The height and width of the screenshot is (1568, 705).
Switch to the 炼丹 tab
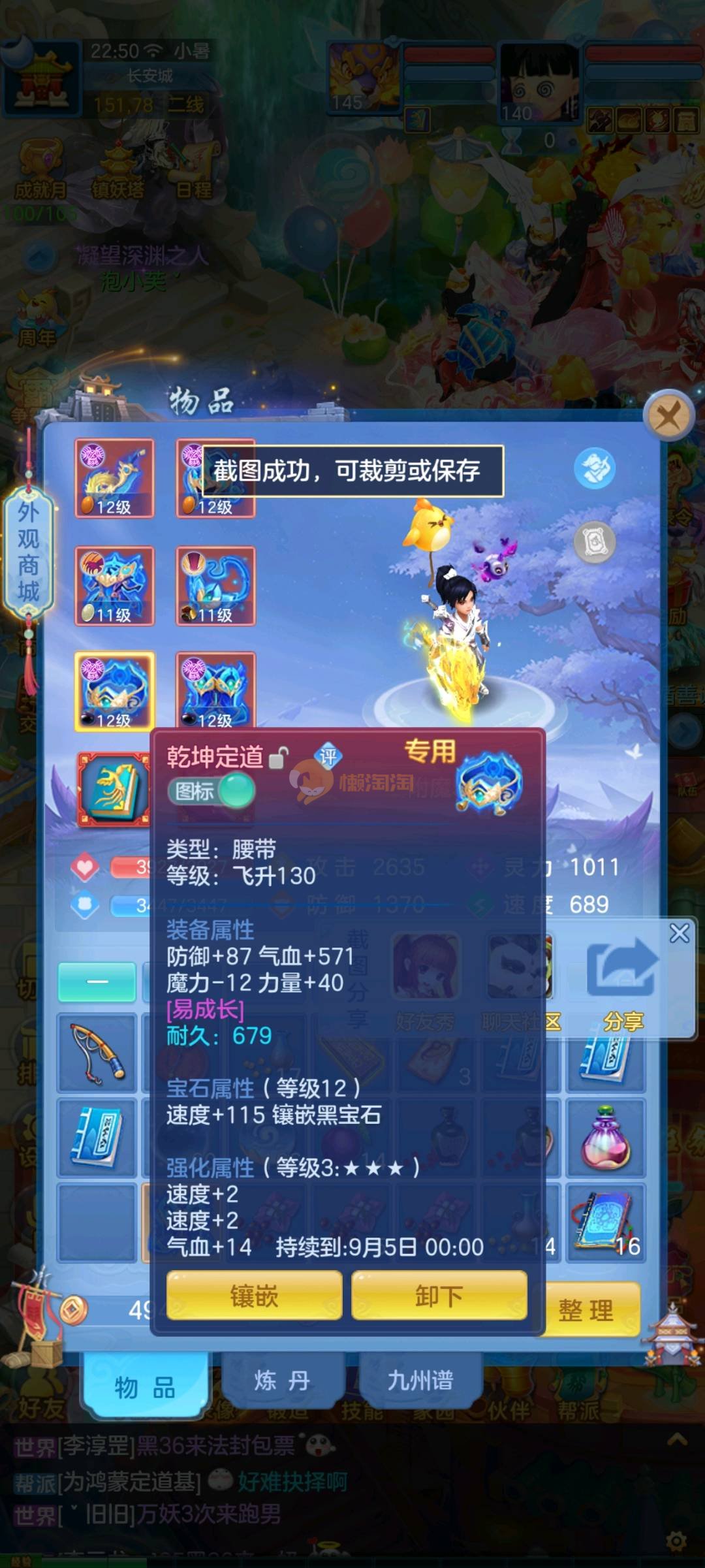point(282,1381)
